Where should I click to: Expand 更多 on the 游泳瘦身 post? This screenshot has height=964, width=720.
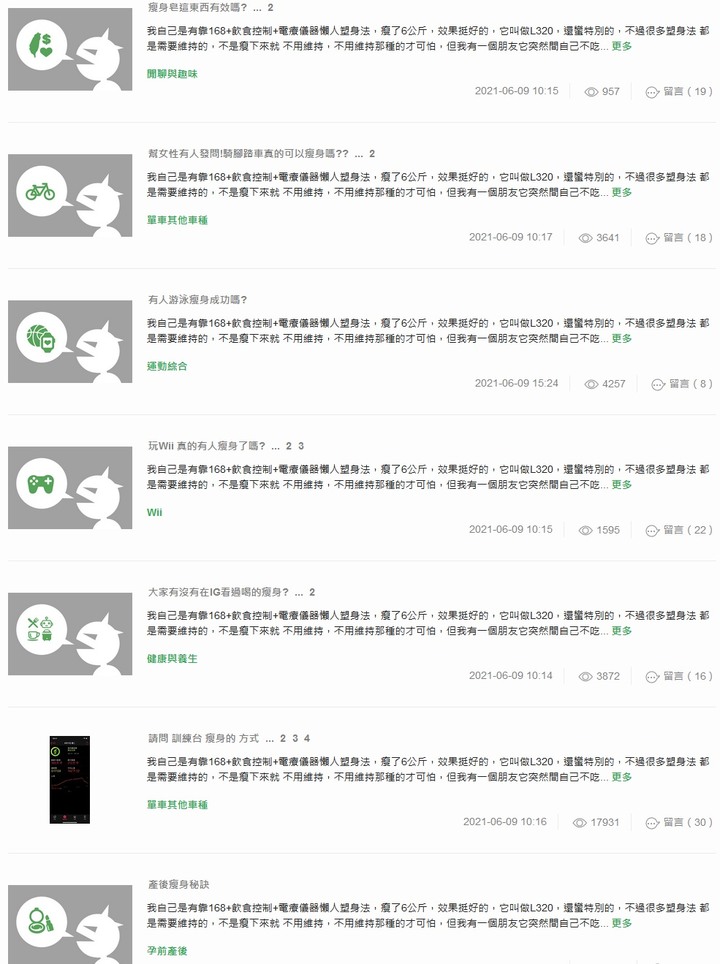pos(622,339)
